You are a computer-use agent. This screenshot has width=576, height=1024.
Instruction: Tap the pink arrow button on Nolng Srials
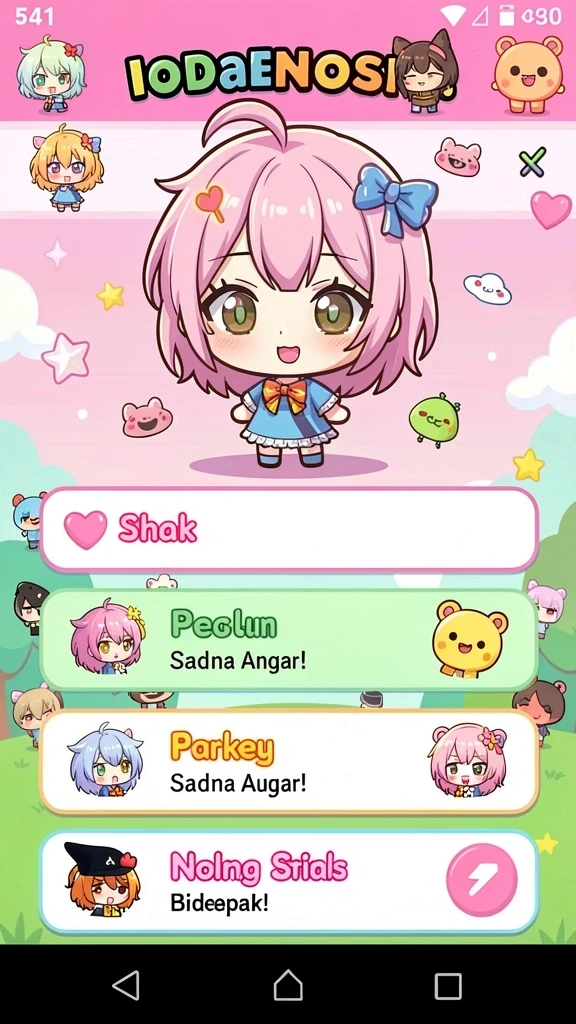482,879
